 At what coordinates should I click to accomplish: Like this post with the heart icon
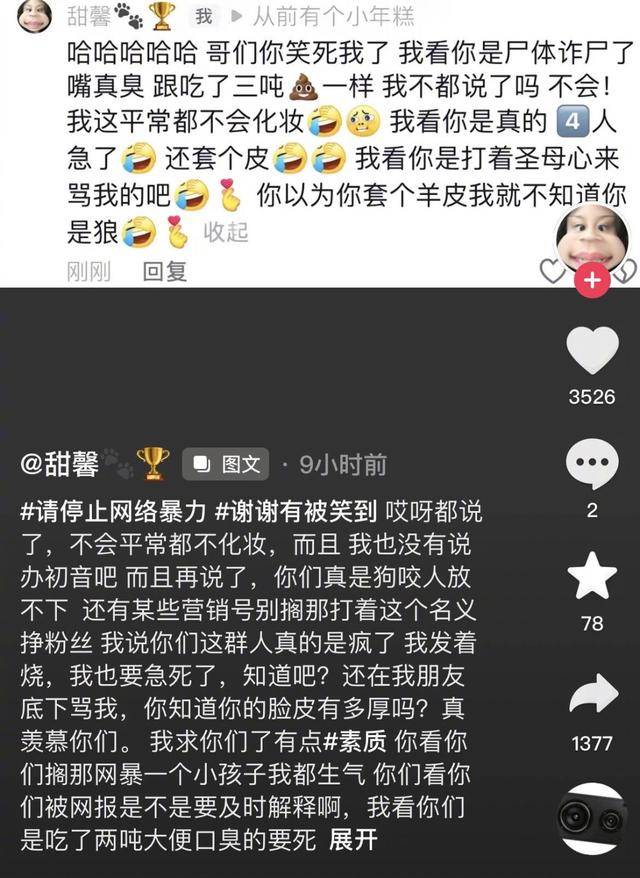coord(592,351)
